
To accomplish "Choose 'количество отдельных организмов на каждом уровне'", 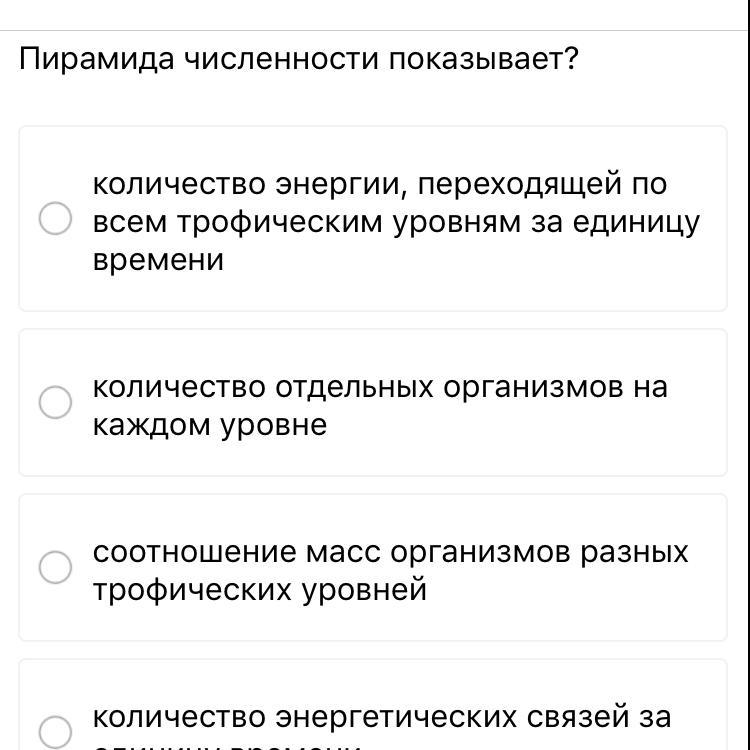I will click(55, 402).
